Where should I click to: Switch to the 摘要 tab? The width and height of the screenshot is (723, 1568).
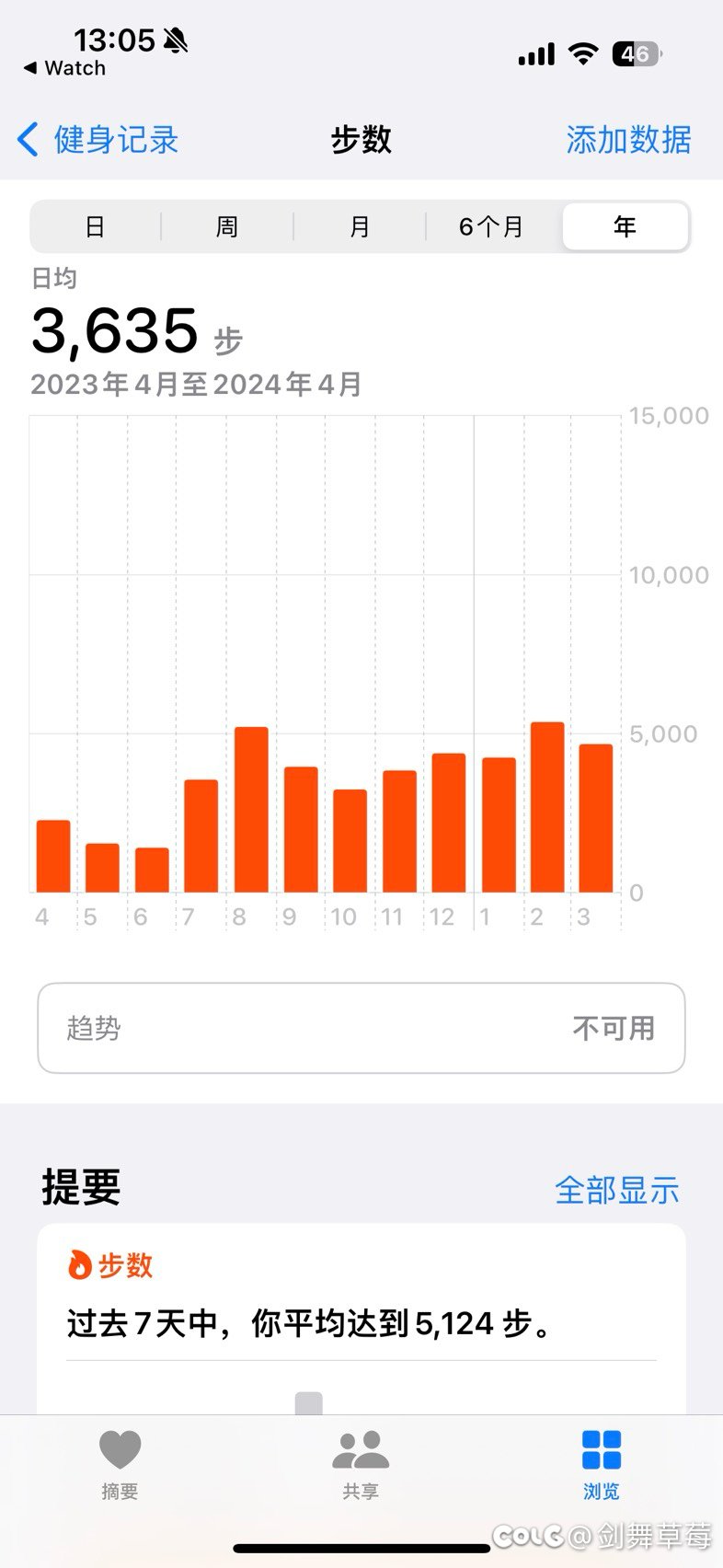pos(120,1464)
